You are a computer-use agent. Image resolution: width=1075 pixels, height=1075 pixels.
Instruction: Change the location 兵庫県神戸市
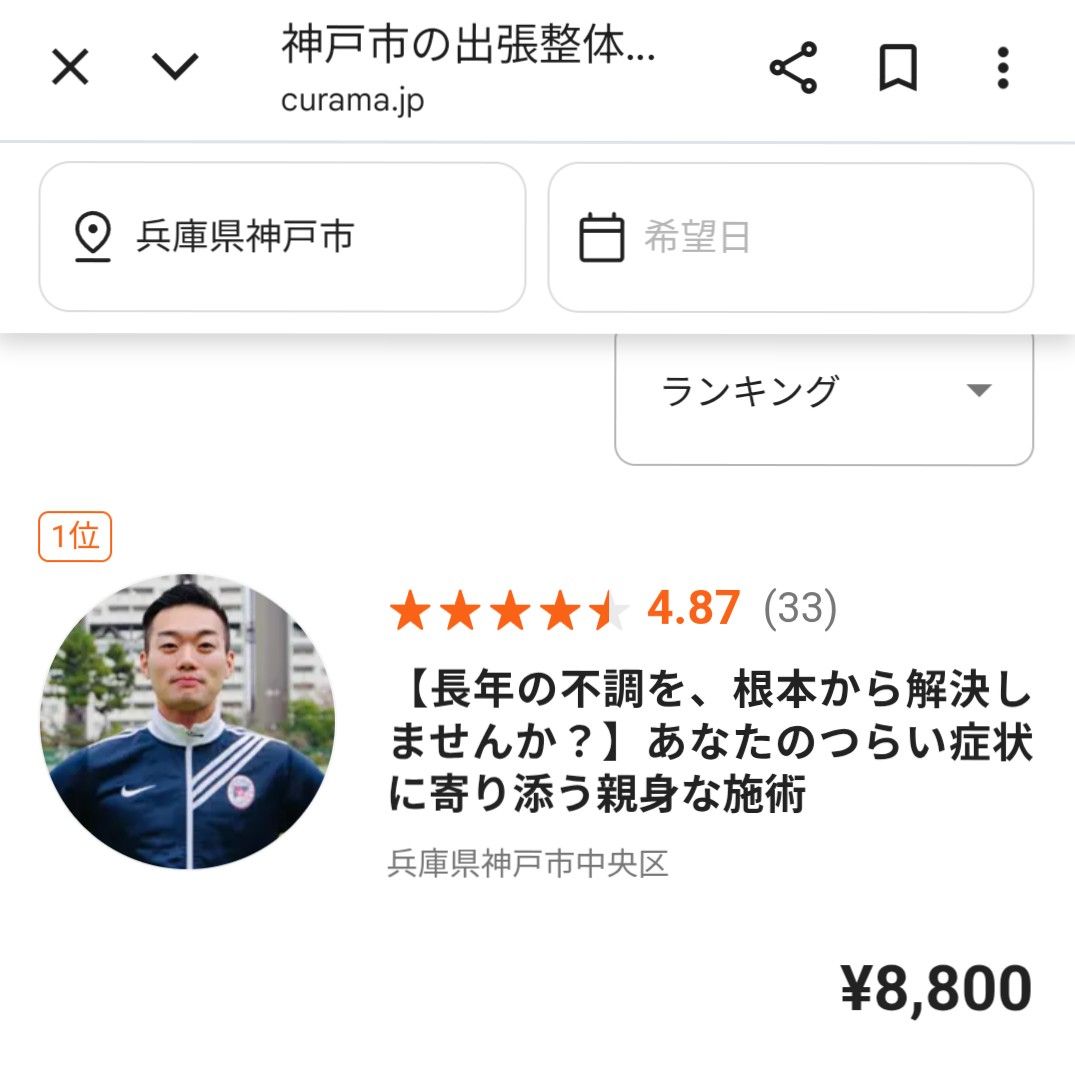click(x=282, y=238)
